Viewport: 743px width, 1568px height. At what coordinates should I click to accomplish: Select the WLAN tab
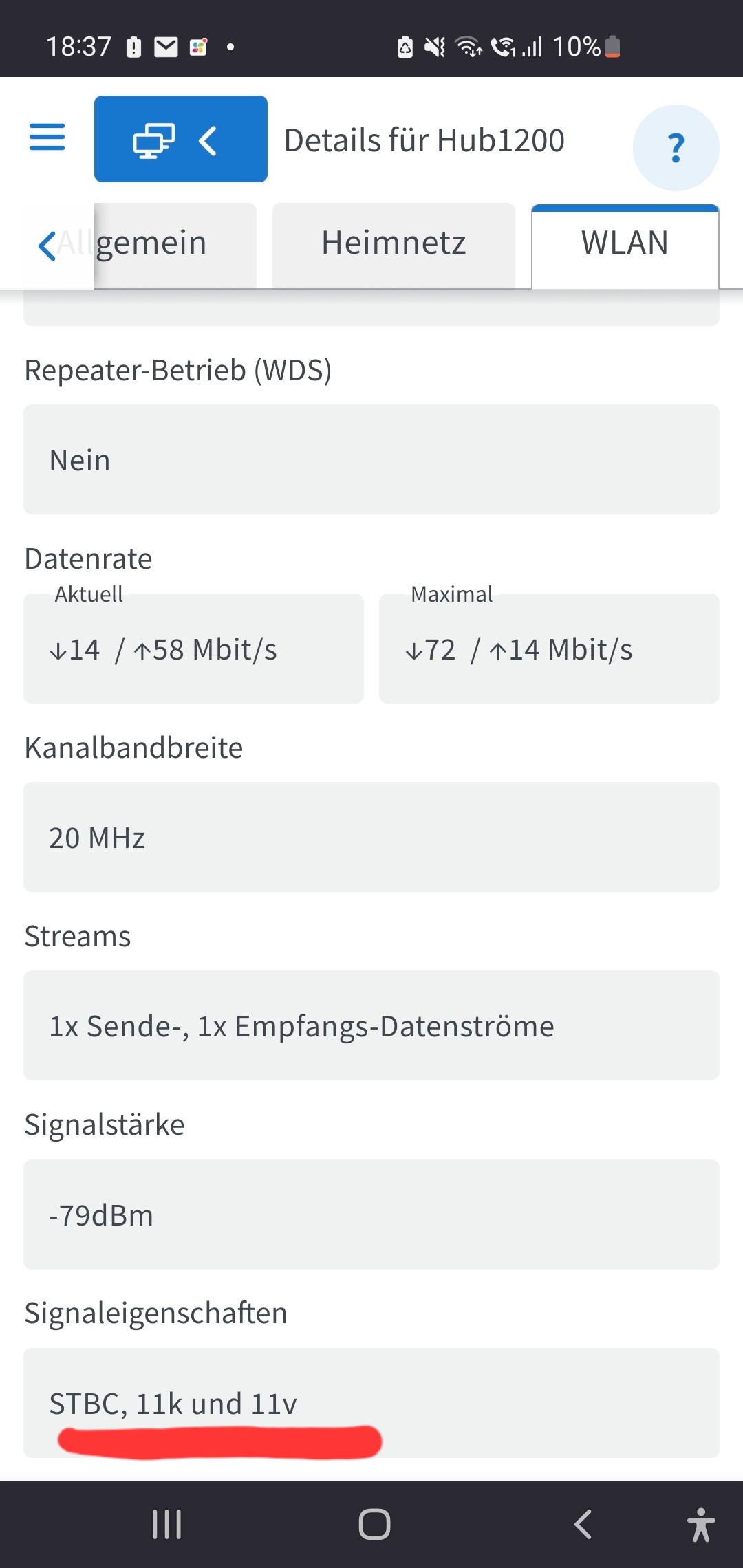625,244
